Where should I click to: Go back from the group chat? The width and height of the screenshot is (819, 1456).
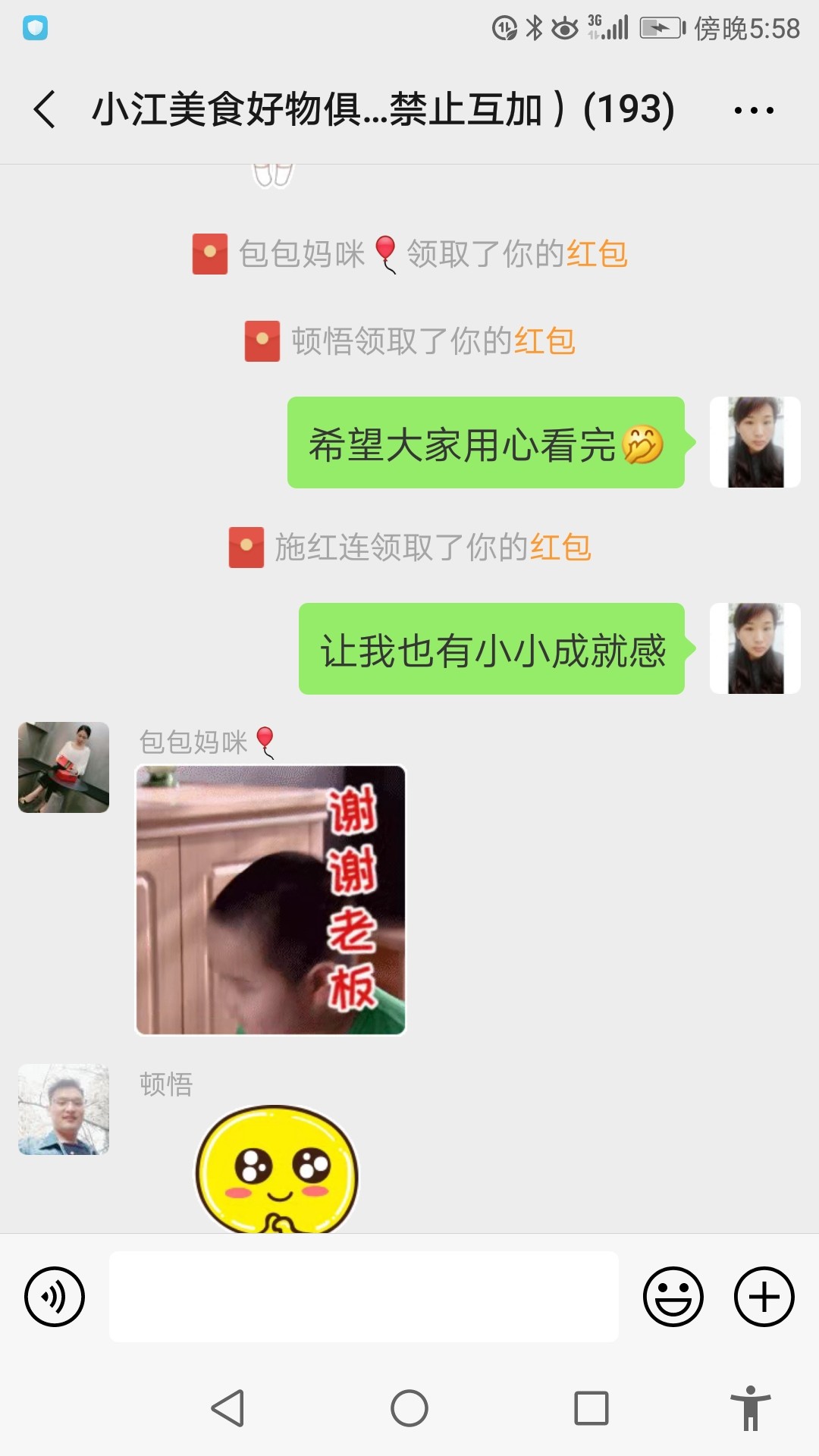(x=45, y=109)
